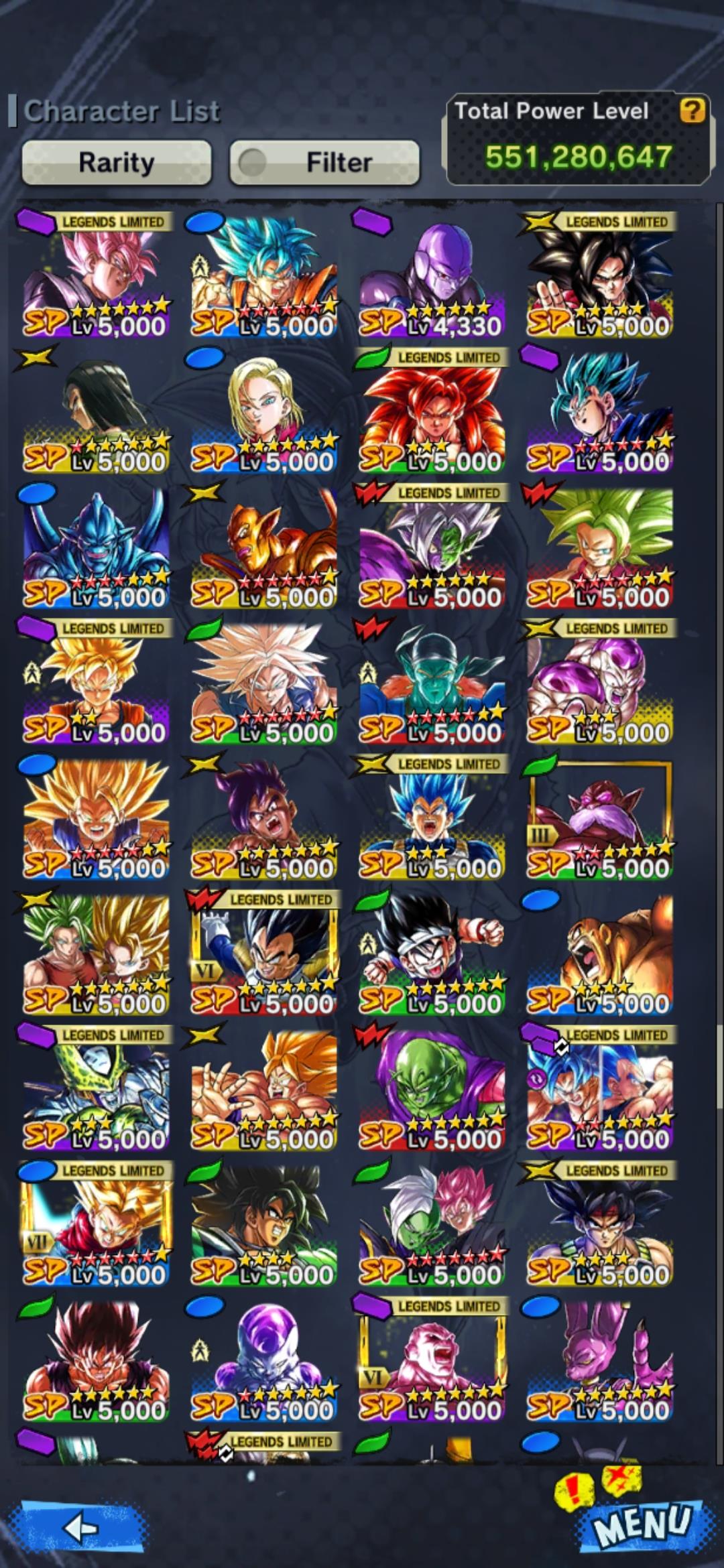Select the Hit character at Lv 4,330
Screen dimensions: 724x1568
point(431,273)
